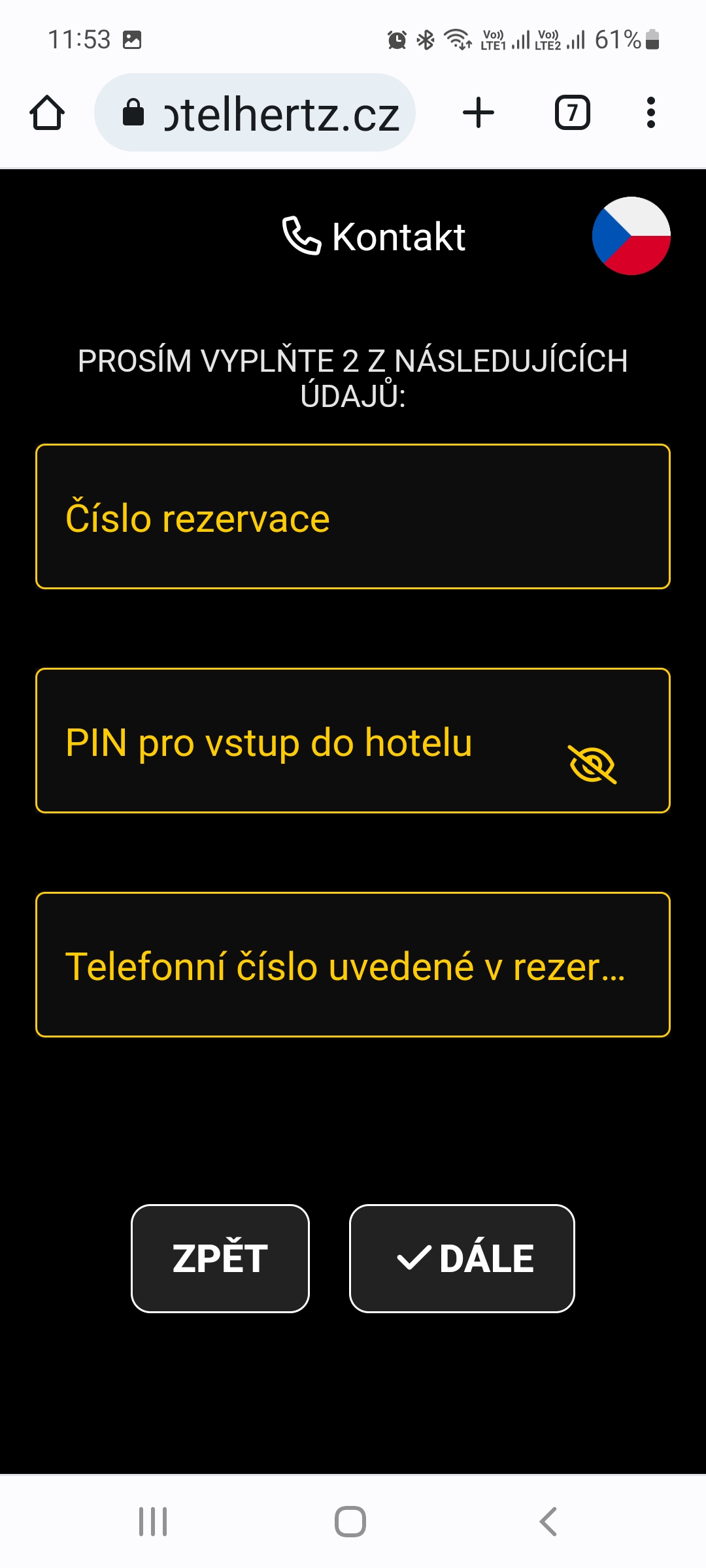Screen dimensions: 706x1568
Task: Focus the Číslo rezervace field
Action: click(353, 517)
